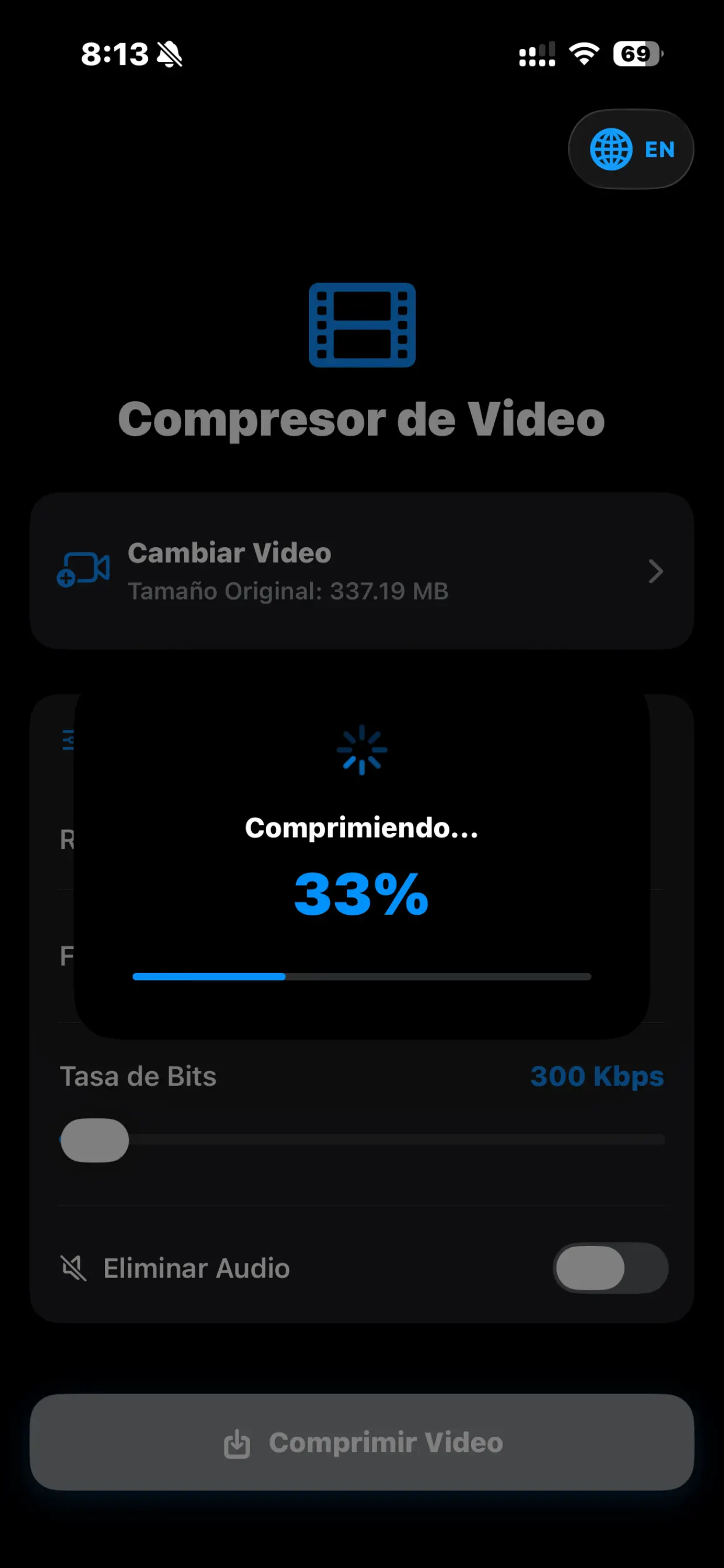724x1568 pixels.
Task: Tap the settings sliders icon behind the dialog
Action: point(69,738)
